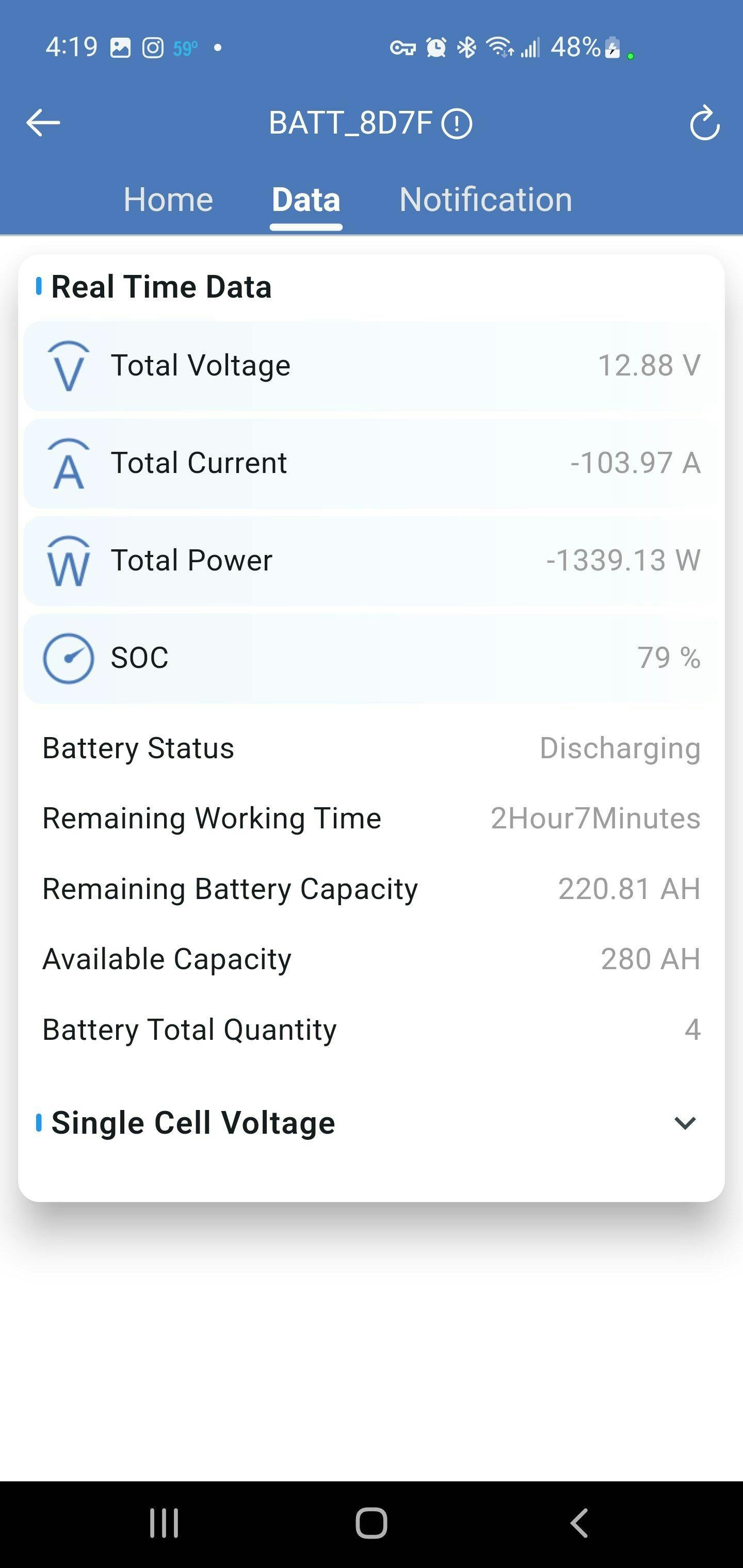Open the info icon beside BATT_8D7F
743x1568 pixels.
coord(457,124)
